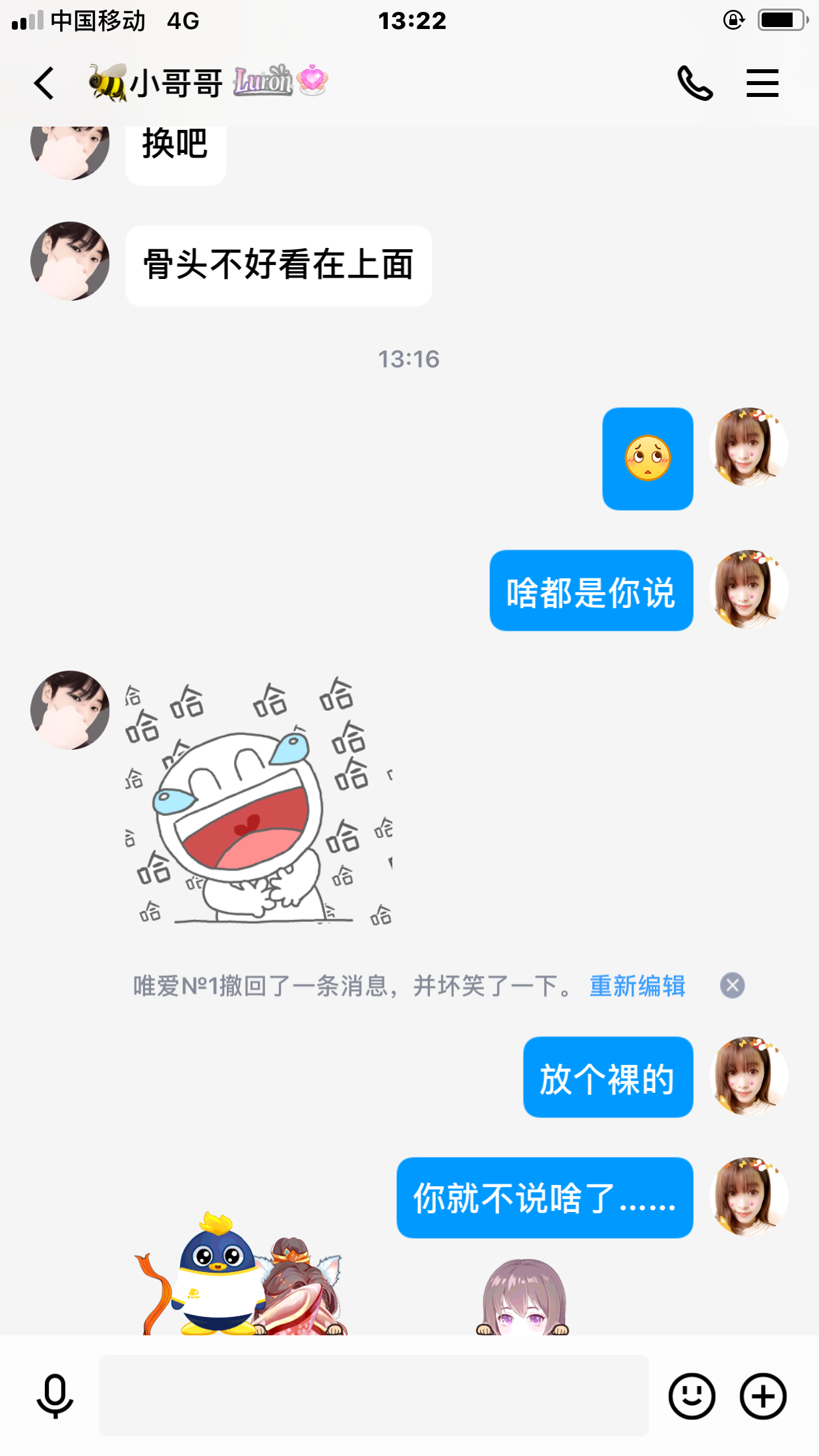Tap 重新编辑 to re-edit the recalled message

click(637, 986)
